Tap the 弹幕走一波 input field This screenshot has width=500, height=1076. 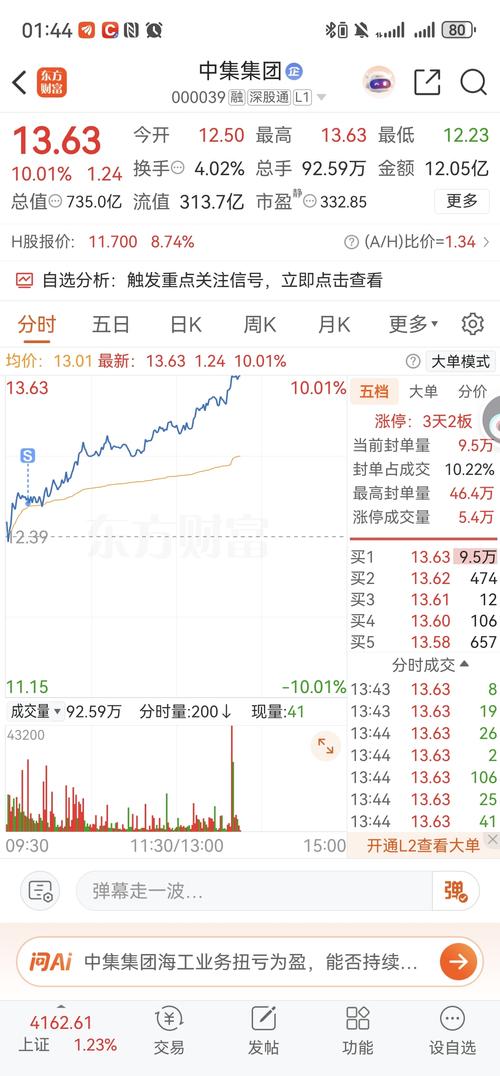pos(254,891)
